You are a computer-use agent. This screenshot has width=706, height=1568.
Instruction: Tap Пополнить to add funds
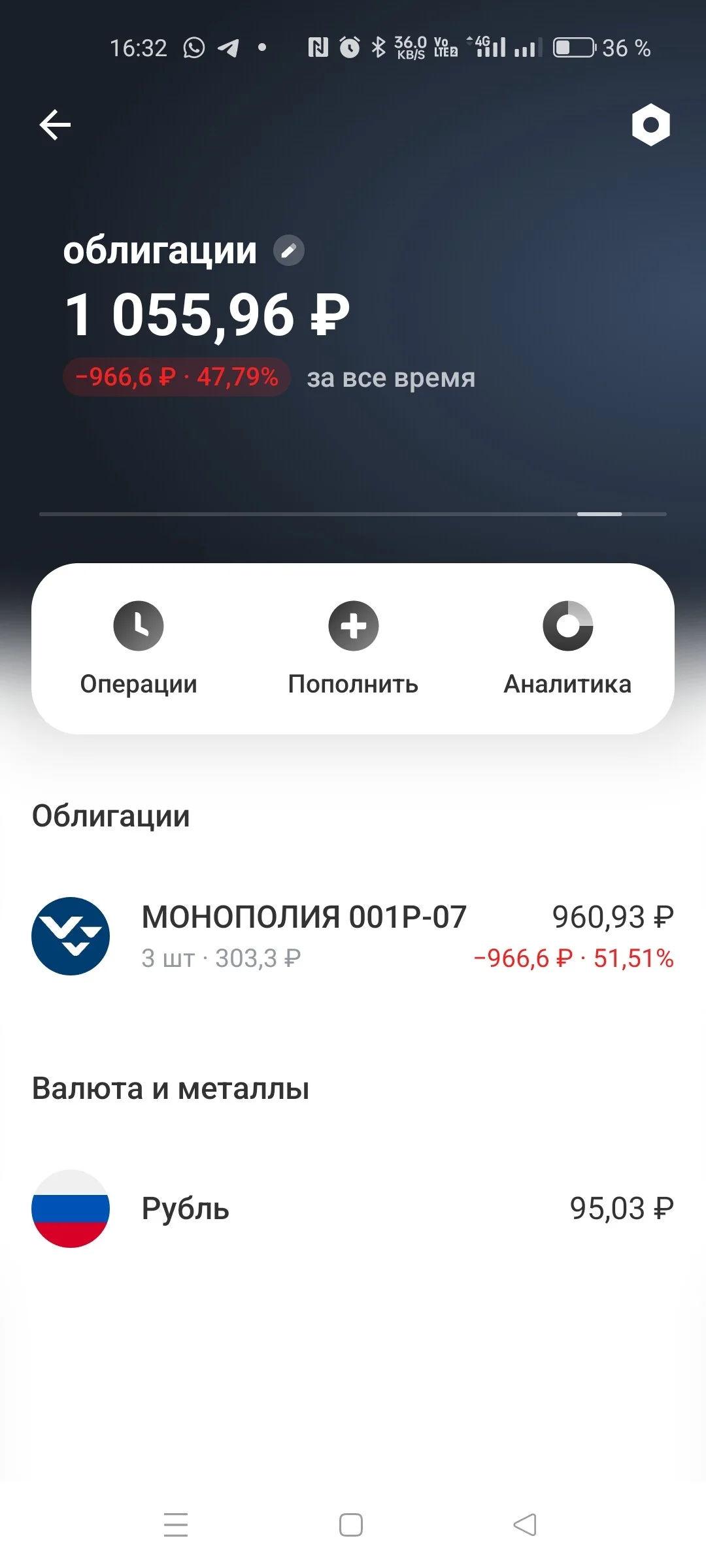tap(353, 648)
